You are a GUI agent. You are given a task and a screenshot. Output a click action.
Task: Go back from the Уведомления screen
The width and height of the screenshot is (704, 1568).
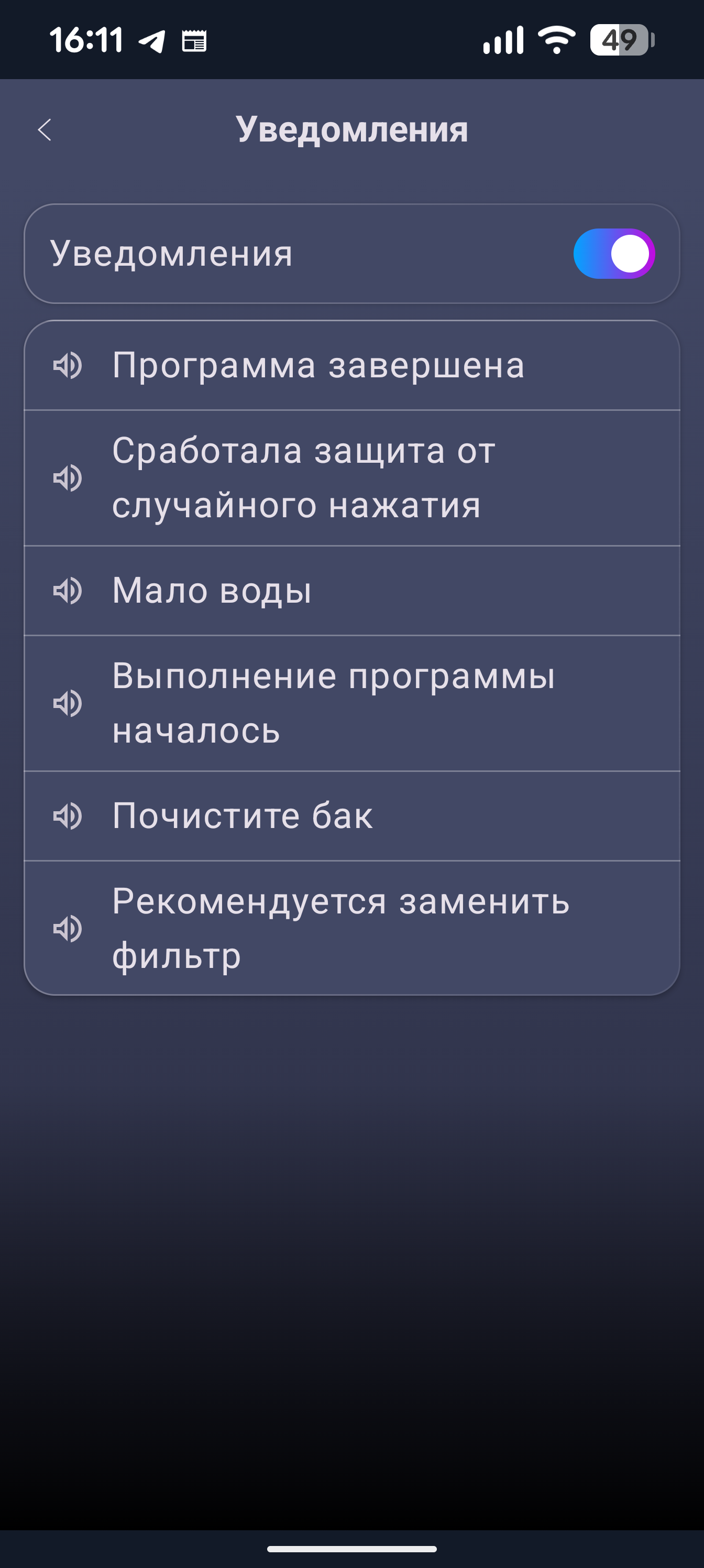pyautogui.click(x=45, y=129)
